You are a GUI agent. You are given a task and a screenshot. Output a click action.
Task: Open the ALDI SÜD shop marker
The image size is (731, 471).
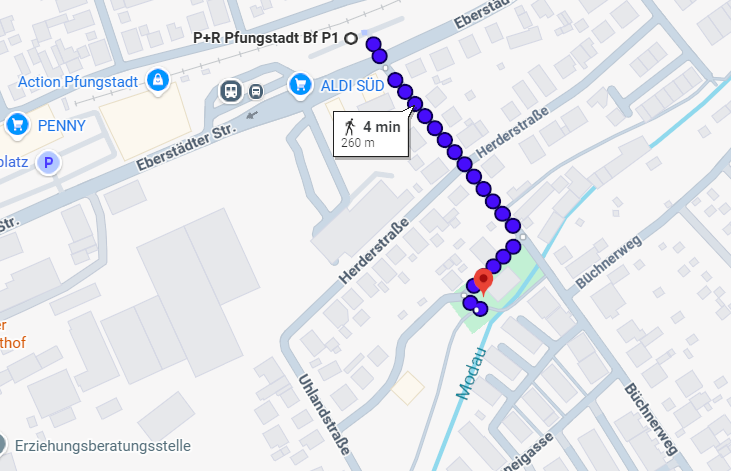pyautogui.click(x=300, y=86)
